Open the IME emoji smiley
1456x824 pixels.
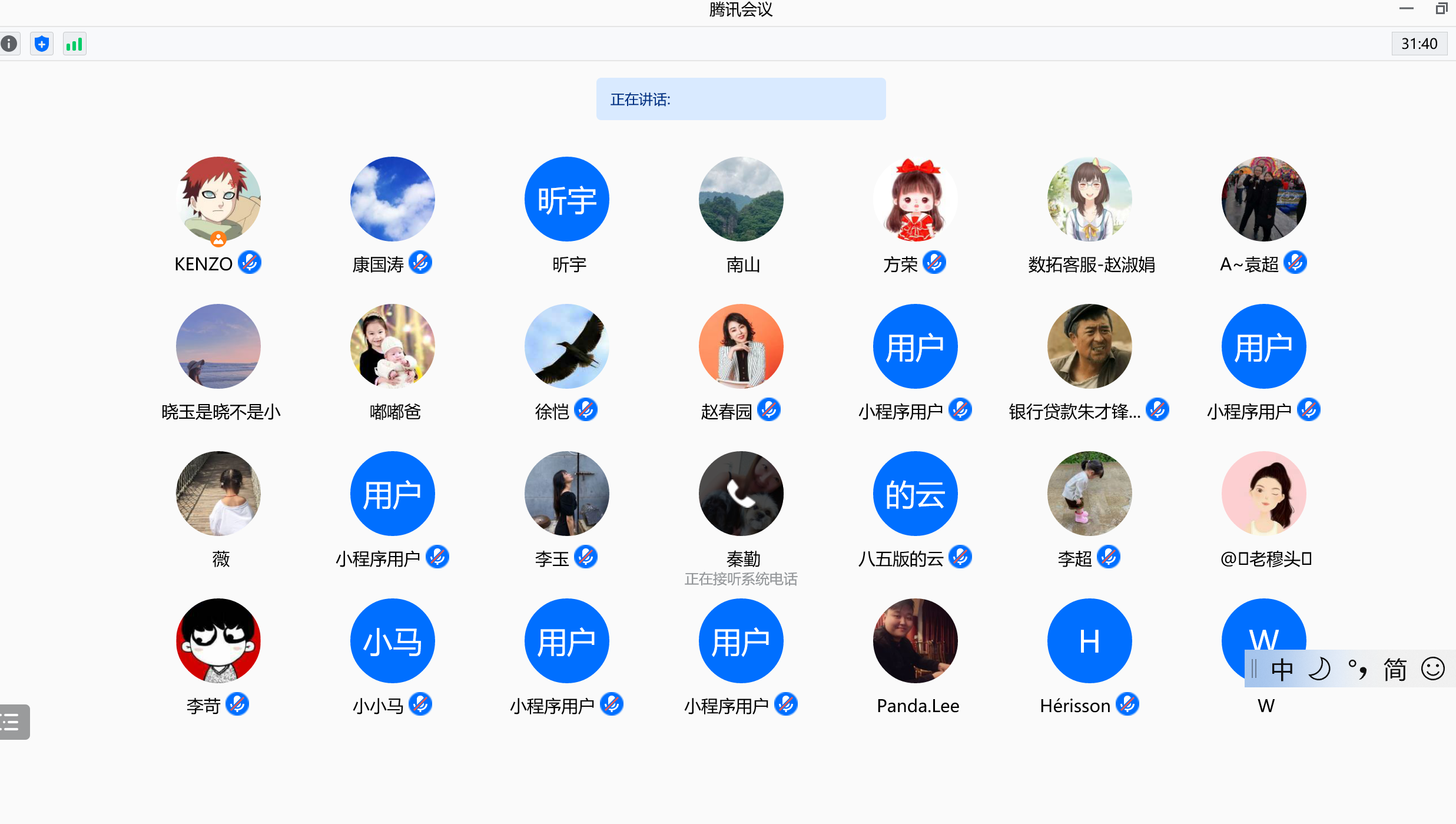point(1432,669)
